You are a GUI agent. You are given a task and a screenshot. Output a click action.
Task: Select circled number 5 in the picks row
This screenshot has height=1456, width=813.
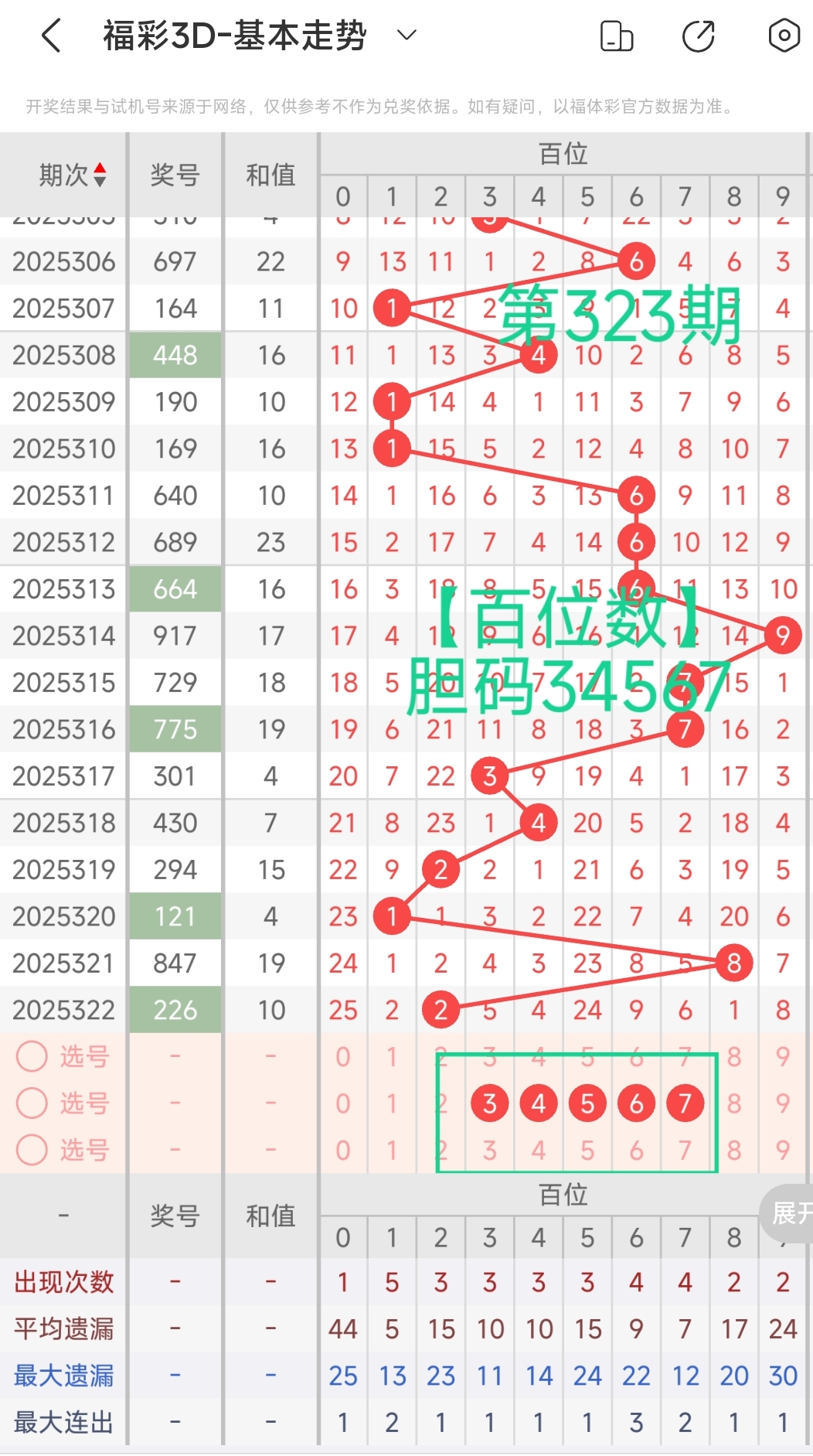[x=587, y=1103]
